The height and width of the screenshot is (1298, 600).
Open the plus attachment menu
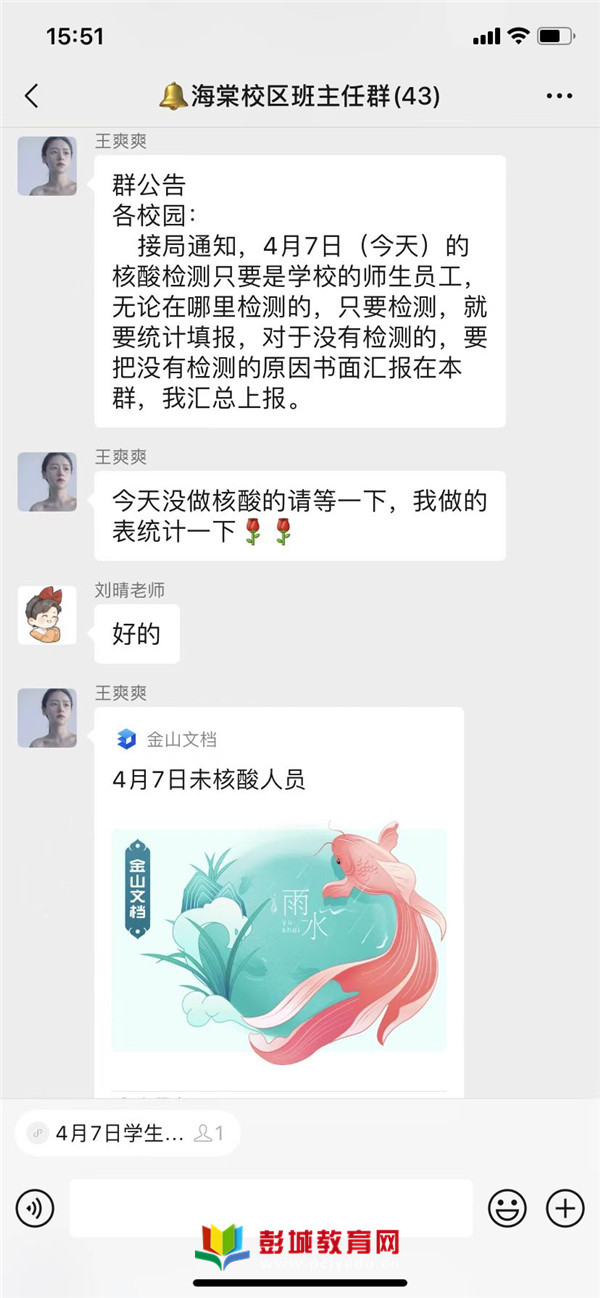click(565, 1209)
